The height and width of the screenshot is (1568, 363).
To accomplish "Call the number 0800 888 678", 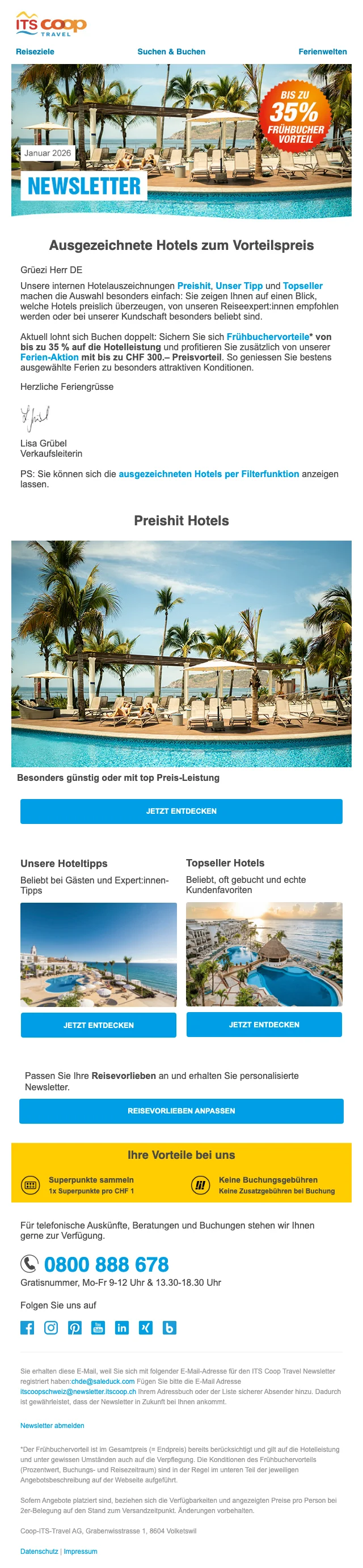I will click(x=106, y=1264).
